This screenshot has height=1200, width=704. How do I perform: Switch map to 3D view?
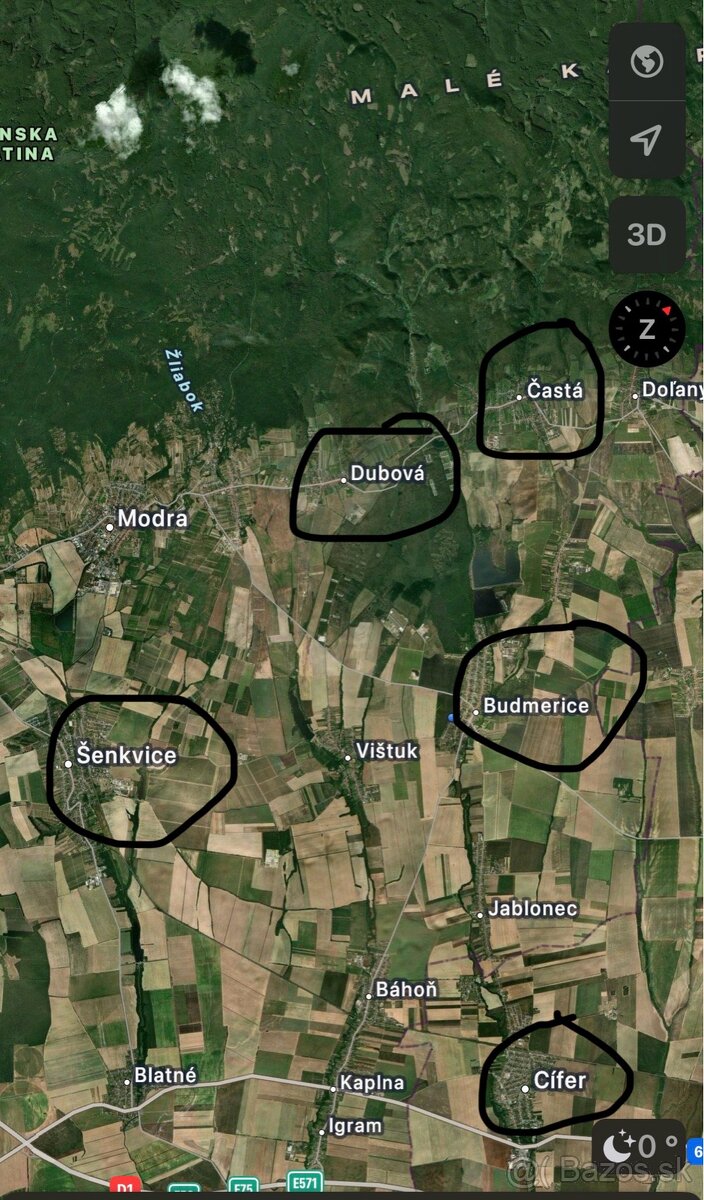[x=647, y=235]
